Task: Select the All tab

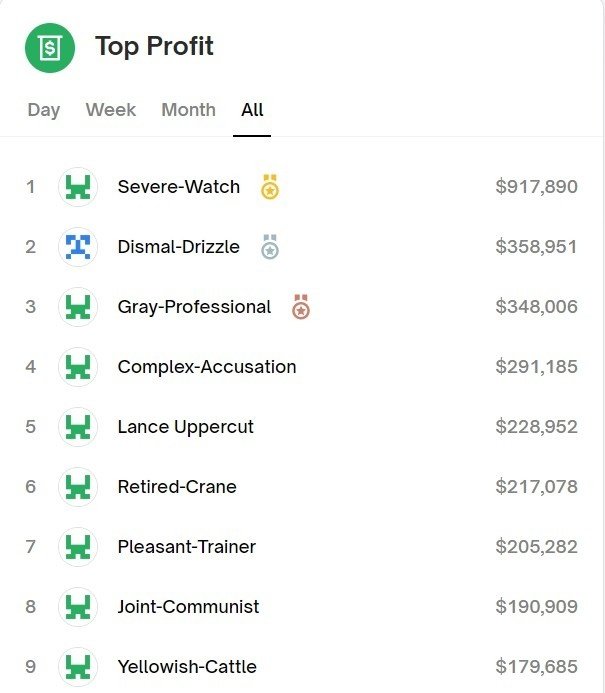Action: (x=252, y=110)
